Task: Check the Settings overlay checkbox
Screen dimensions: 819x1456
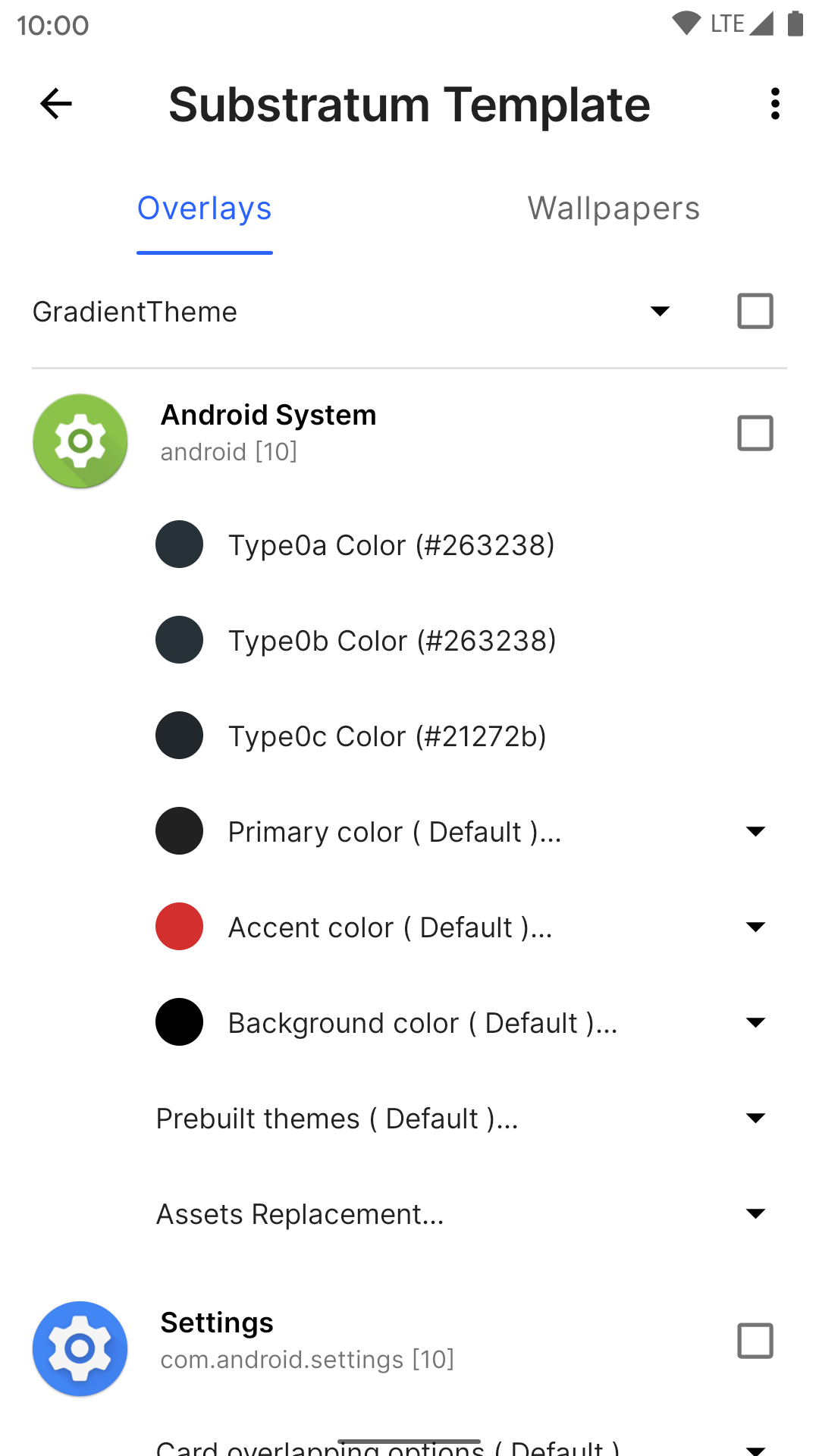Action: (x=755, y=1341)
